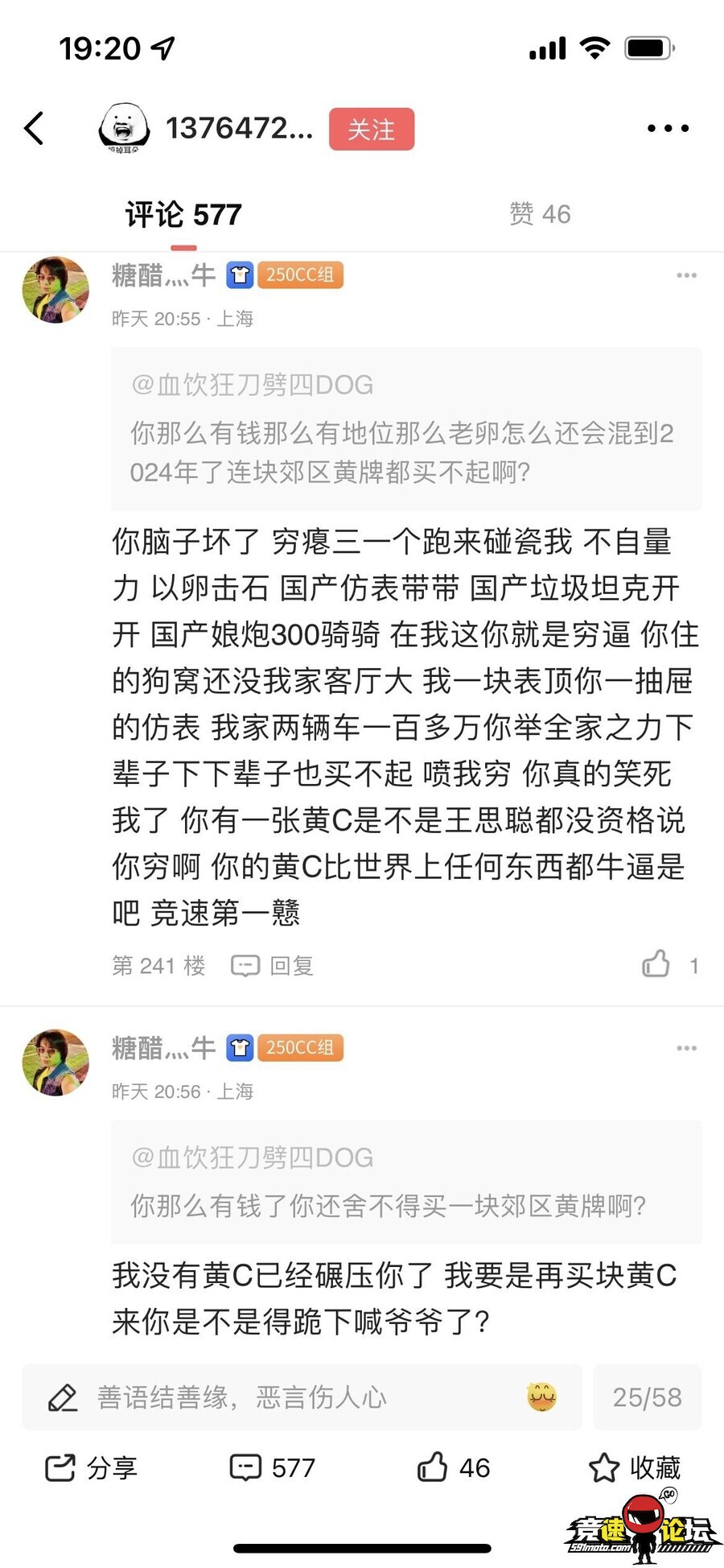Open the post author's avatar profile
This screenshot has width=724, height=1568.
click(x=124, y=129)
